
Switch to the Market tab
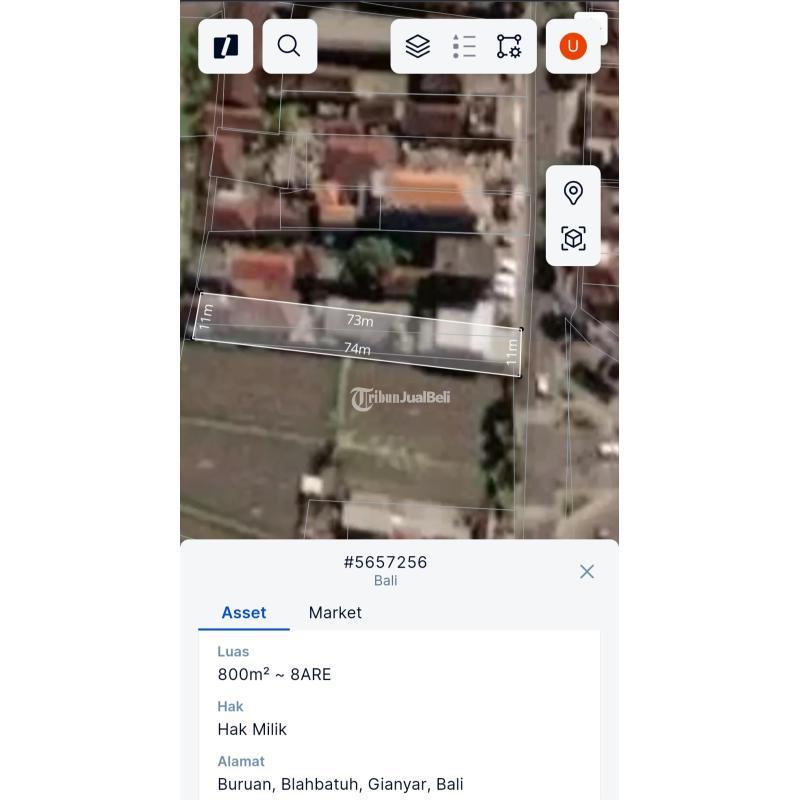tap(335, 613)
